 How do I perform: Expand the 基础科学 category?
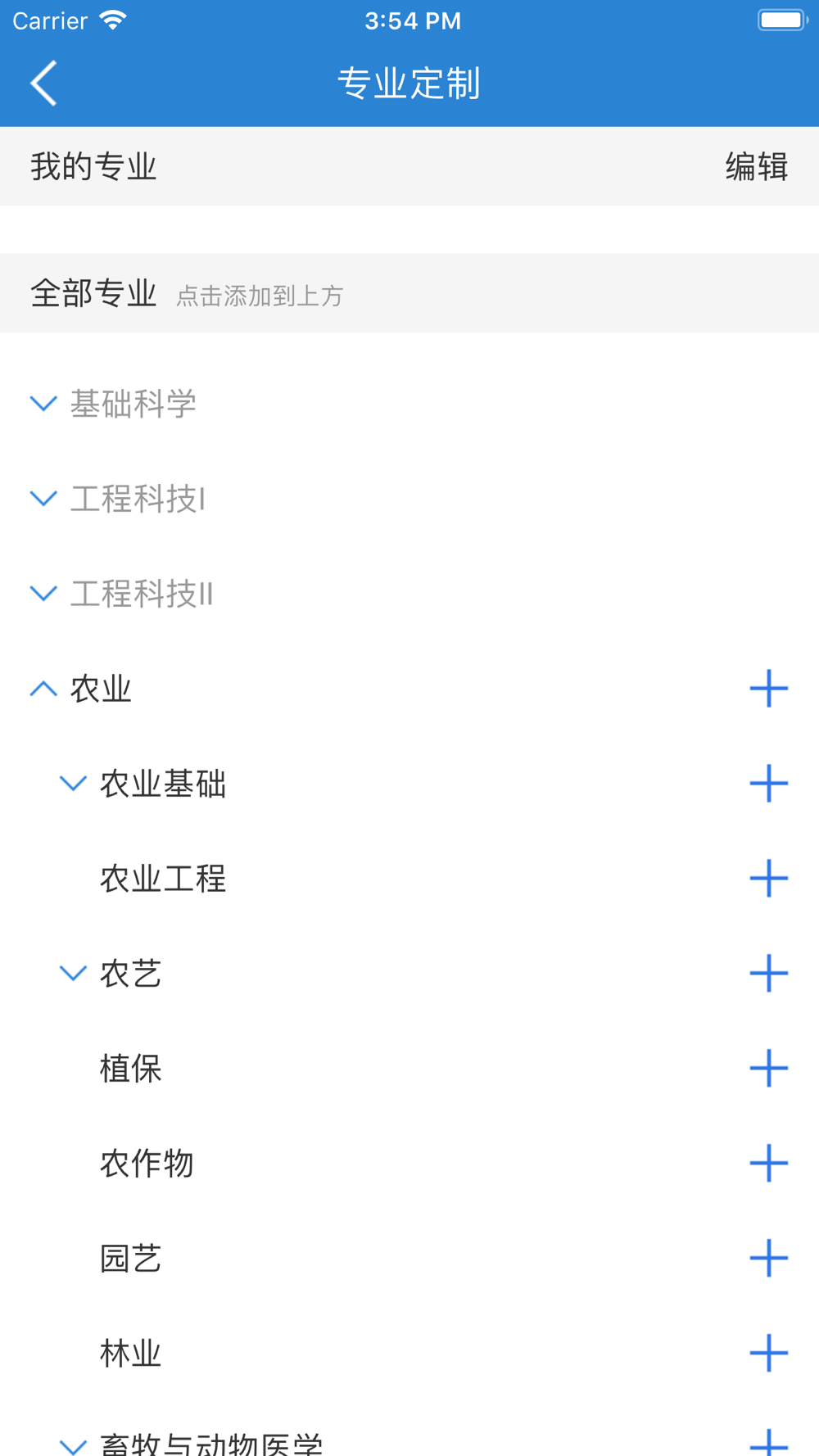click(43, 404)
